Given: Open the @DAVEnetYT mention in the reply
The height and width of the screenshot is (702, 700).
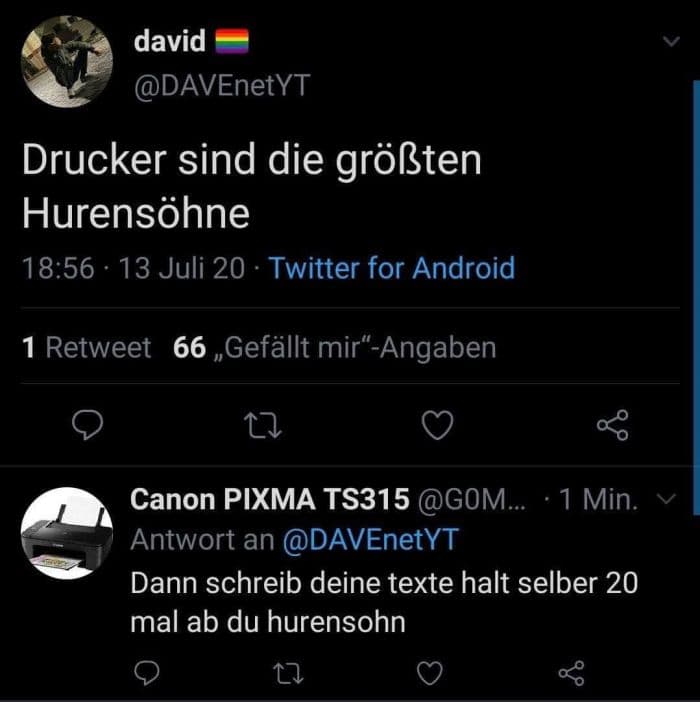Looking at the screenshot, I should tap(370, 539).
